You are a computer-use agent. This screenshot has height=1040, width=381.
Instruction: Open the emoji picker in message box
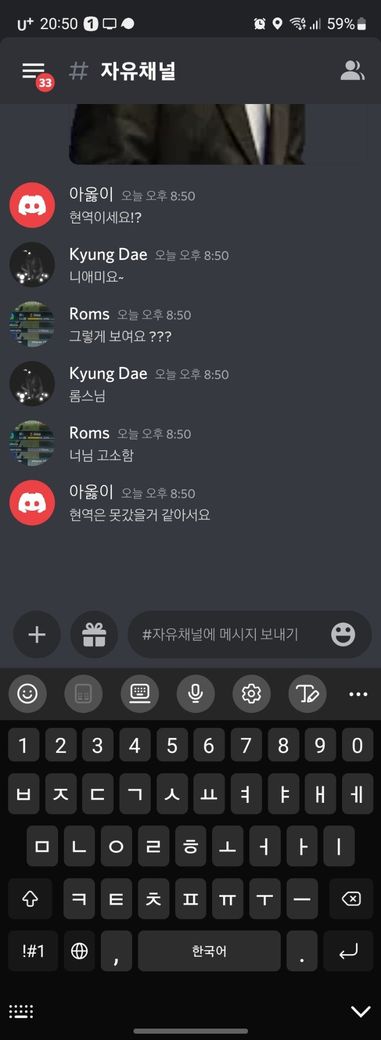[343, 635]
